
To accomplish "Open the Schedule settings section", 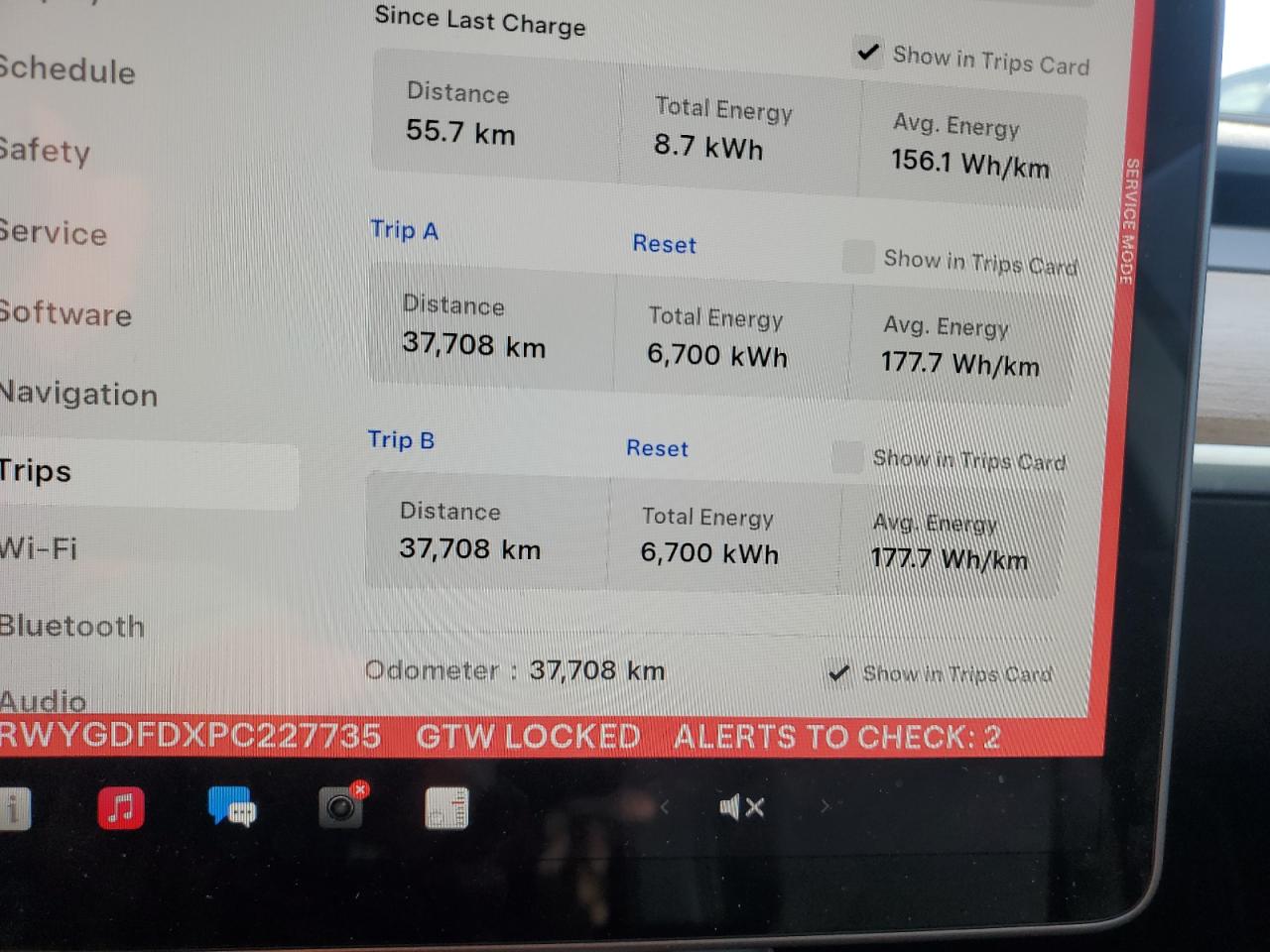I will tap(67, 70).
